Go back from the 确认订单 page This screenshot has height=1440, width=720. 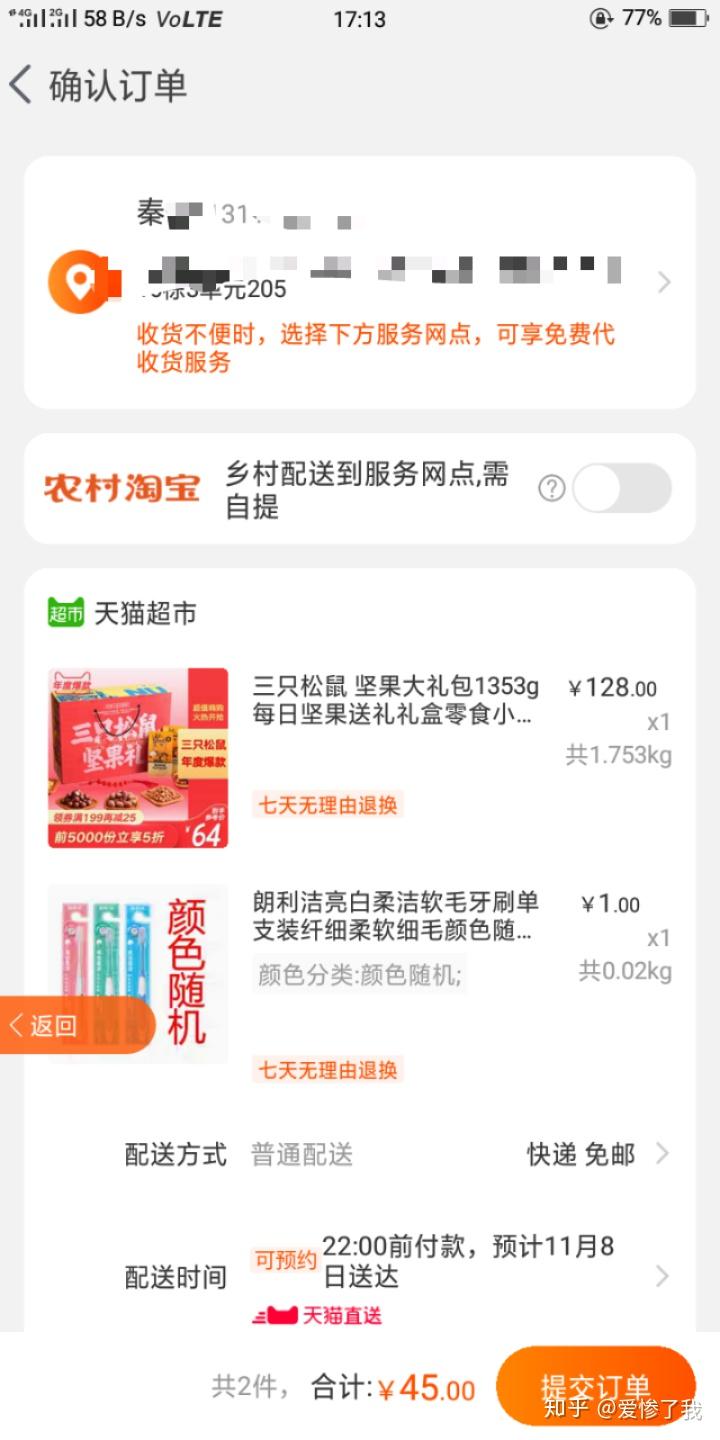point(22,85)
